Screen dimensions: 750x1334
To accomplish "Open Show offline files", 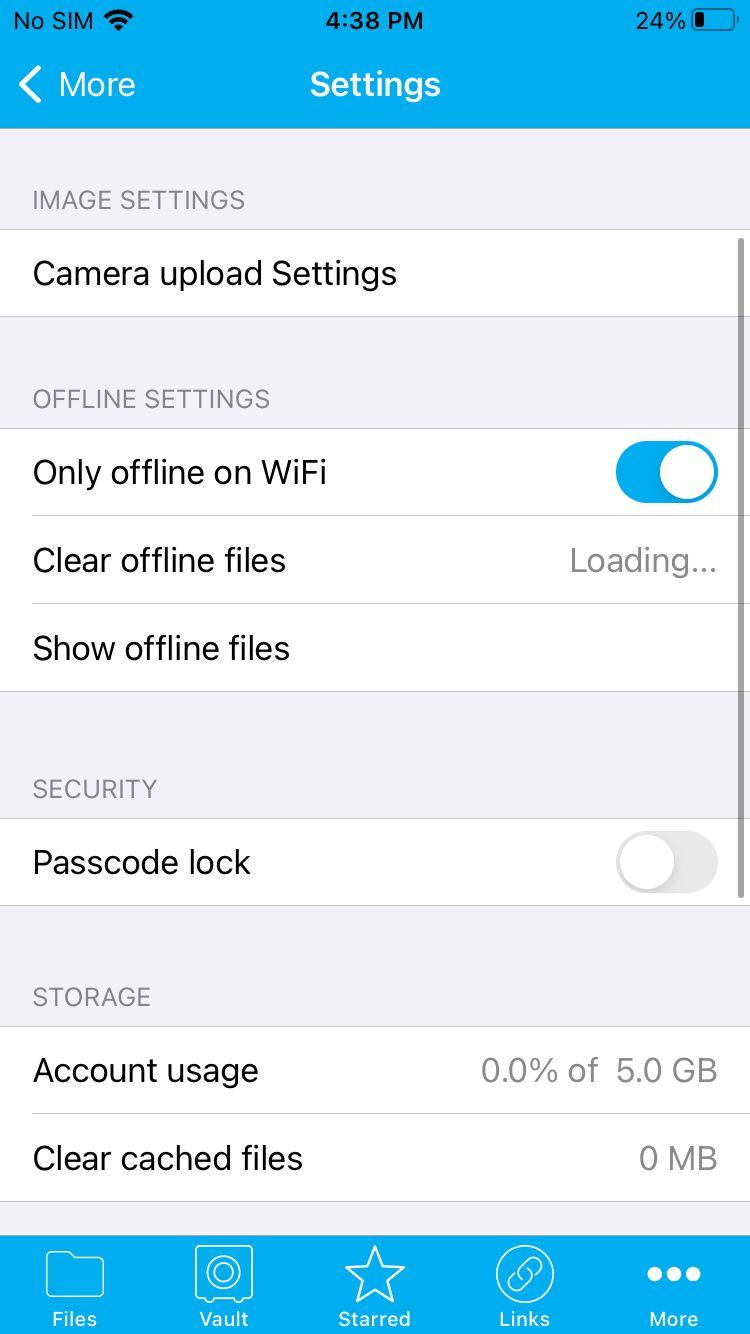I will tap(375, 648).
